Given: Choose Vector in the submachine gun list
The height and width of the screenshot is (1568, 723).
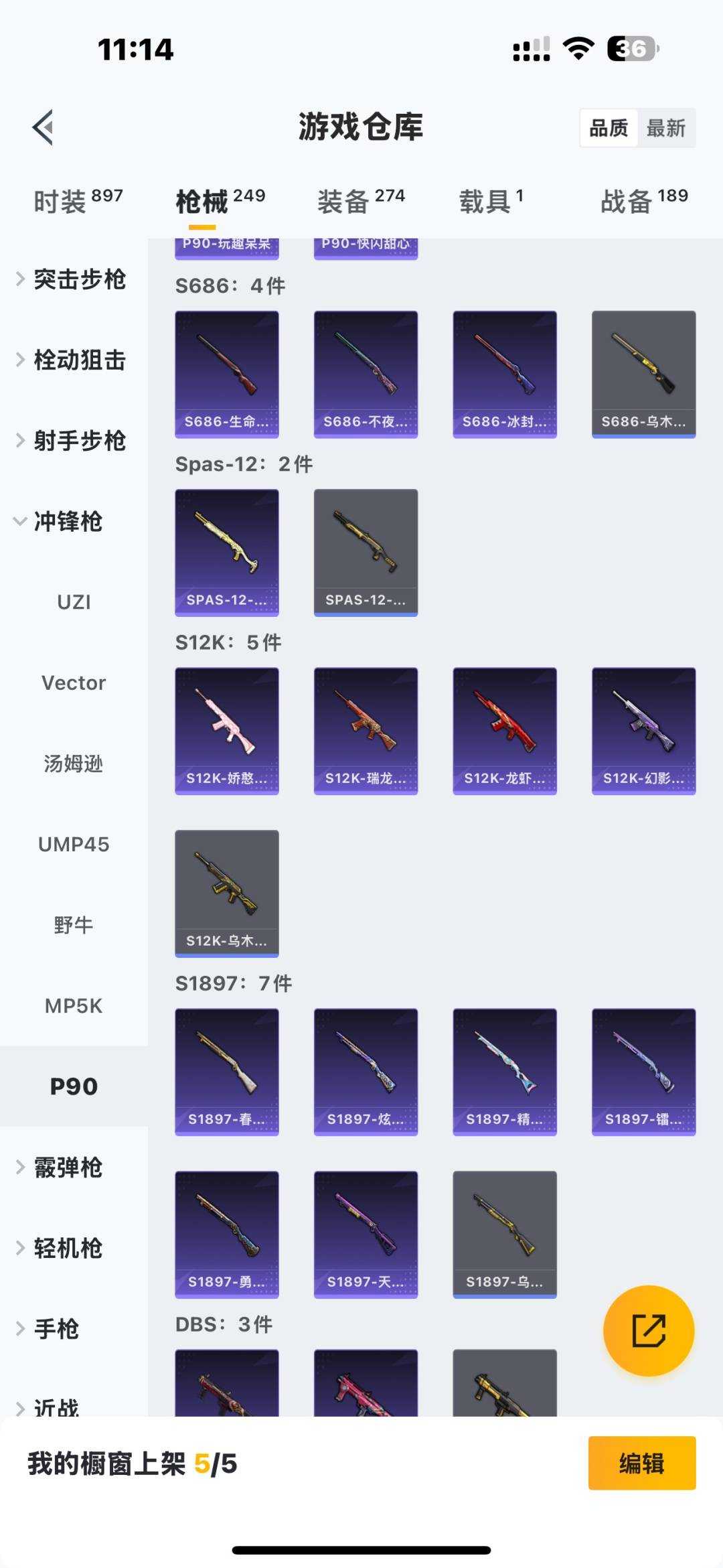Looking at the screenshot, I should (x=74, y=683).
